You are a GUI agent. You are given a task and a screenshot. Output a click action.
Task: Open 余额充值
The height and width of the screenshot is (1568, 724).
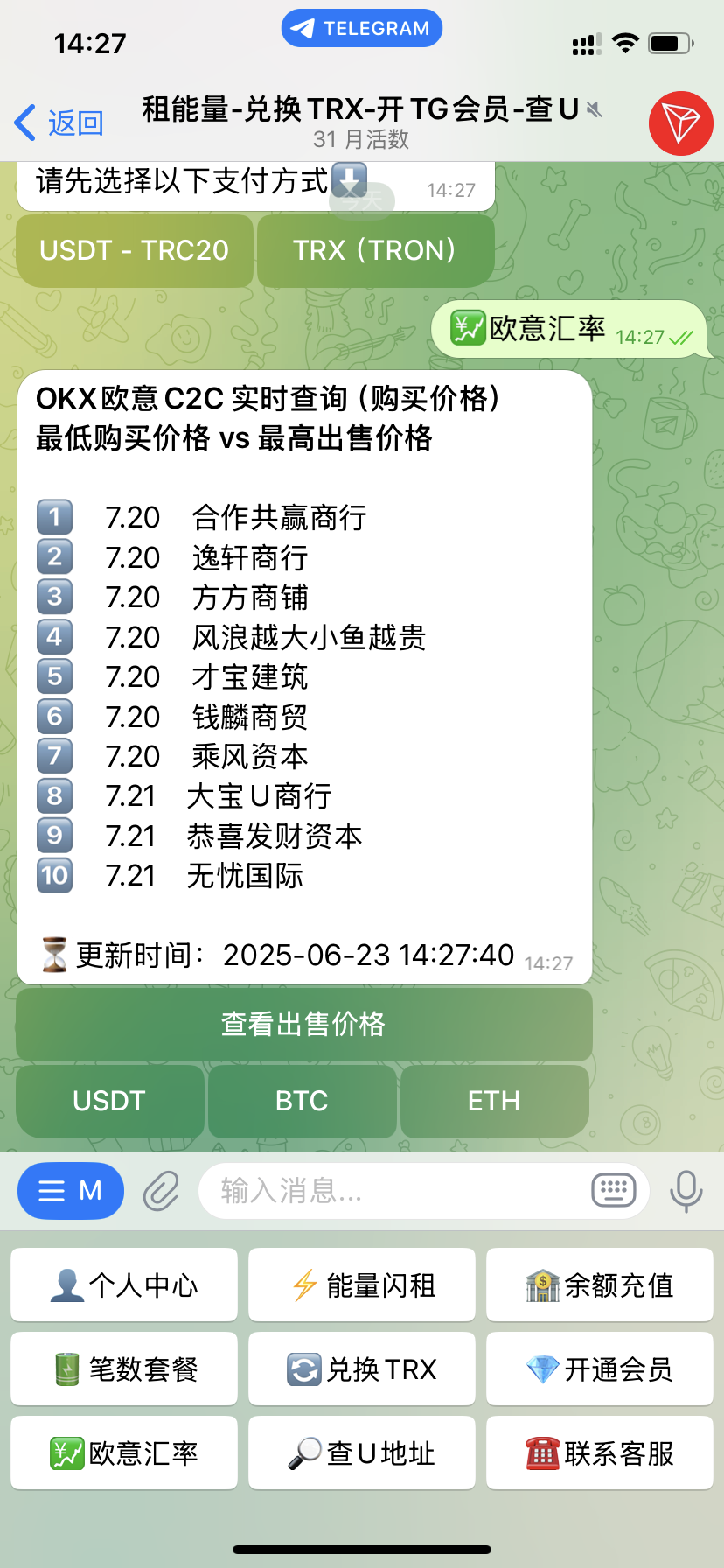[x=600, y=1285]
